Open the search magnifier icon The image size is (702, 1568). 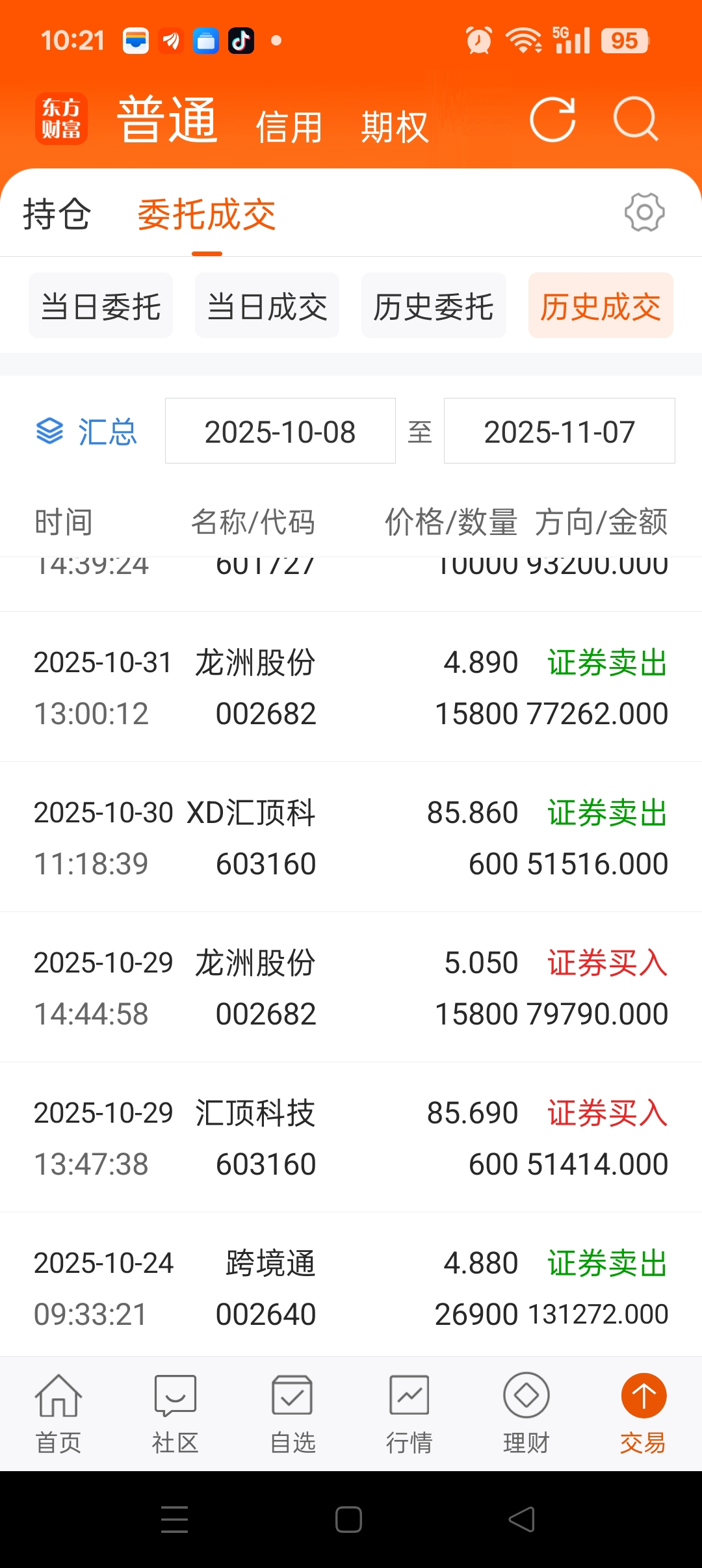(635, 120)
